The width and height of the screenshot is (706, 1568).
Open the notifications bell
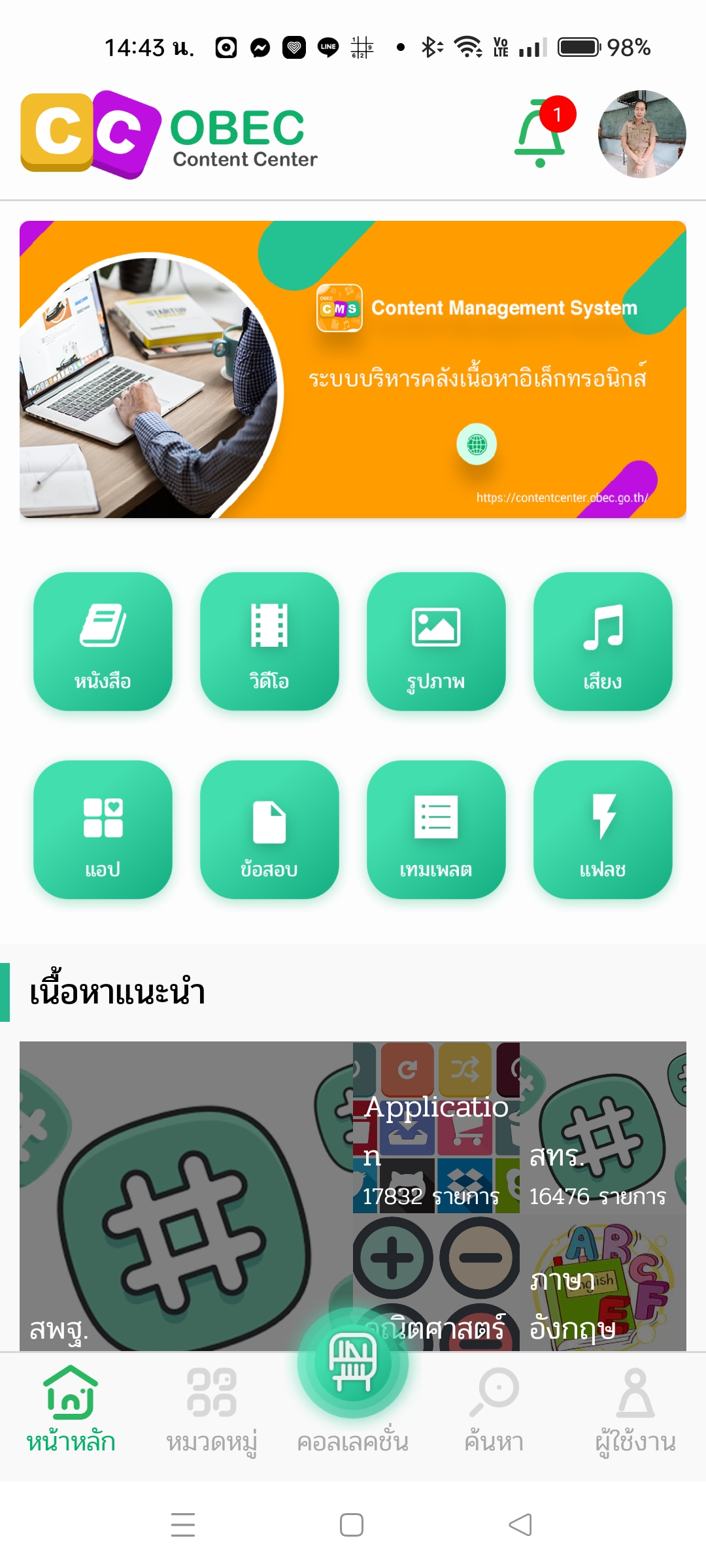click(541, 133)
